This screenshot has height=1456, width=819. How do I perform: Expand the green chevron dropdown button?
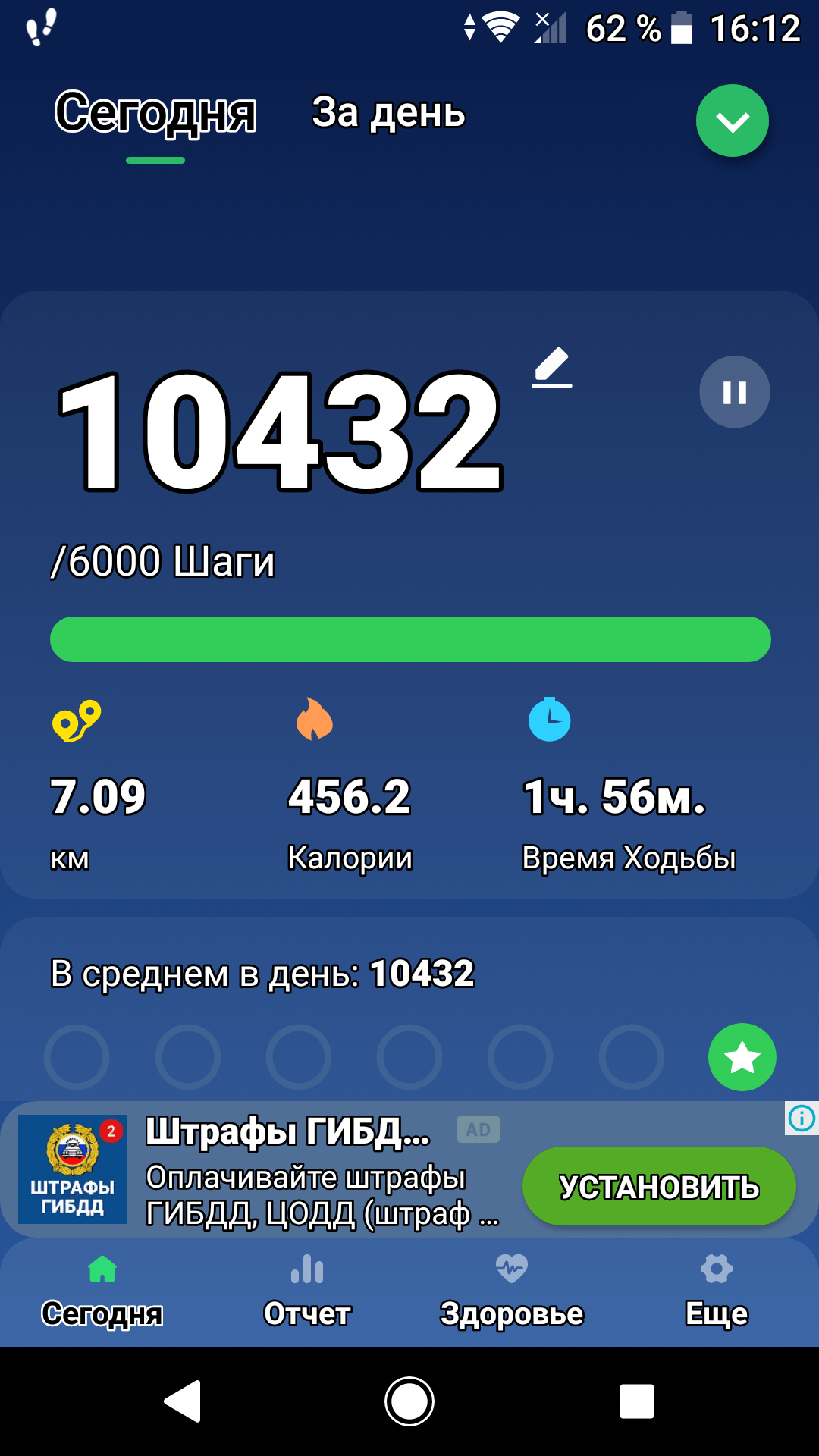coord(733,121)
